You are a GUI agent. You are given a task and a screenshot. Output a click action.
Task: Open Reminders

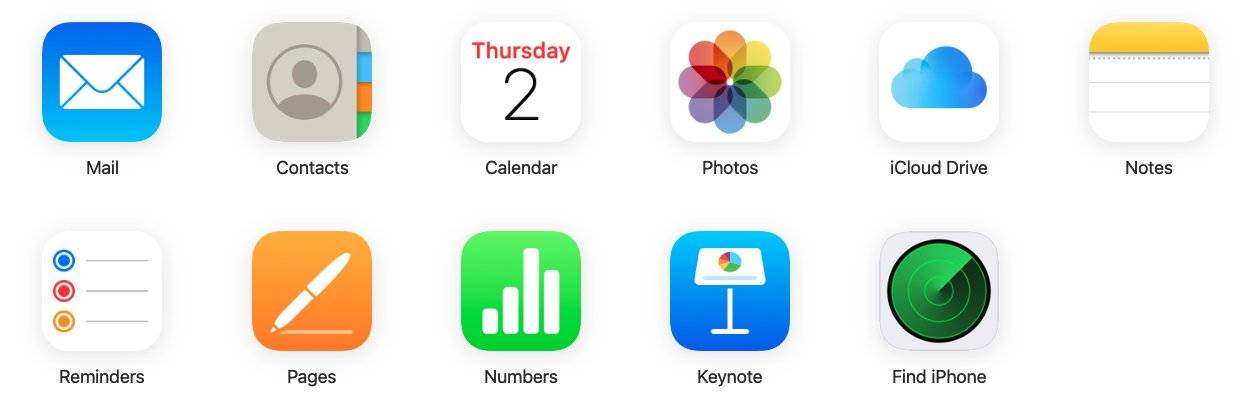click(102, 291)
